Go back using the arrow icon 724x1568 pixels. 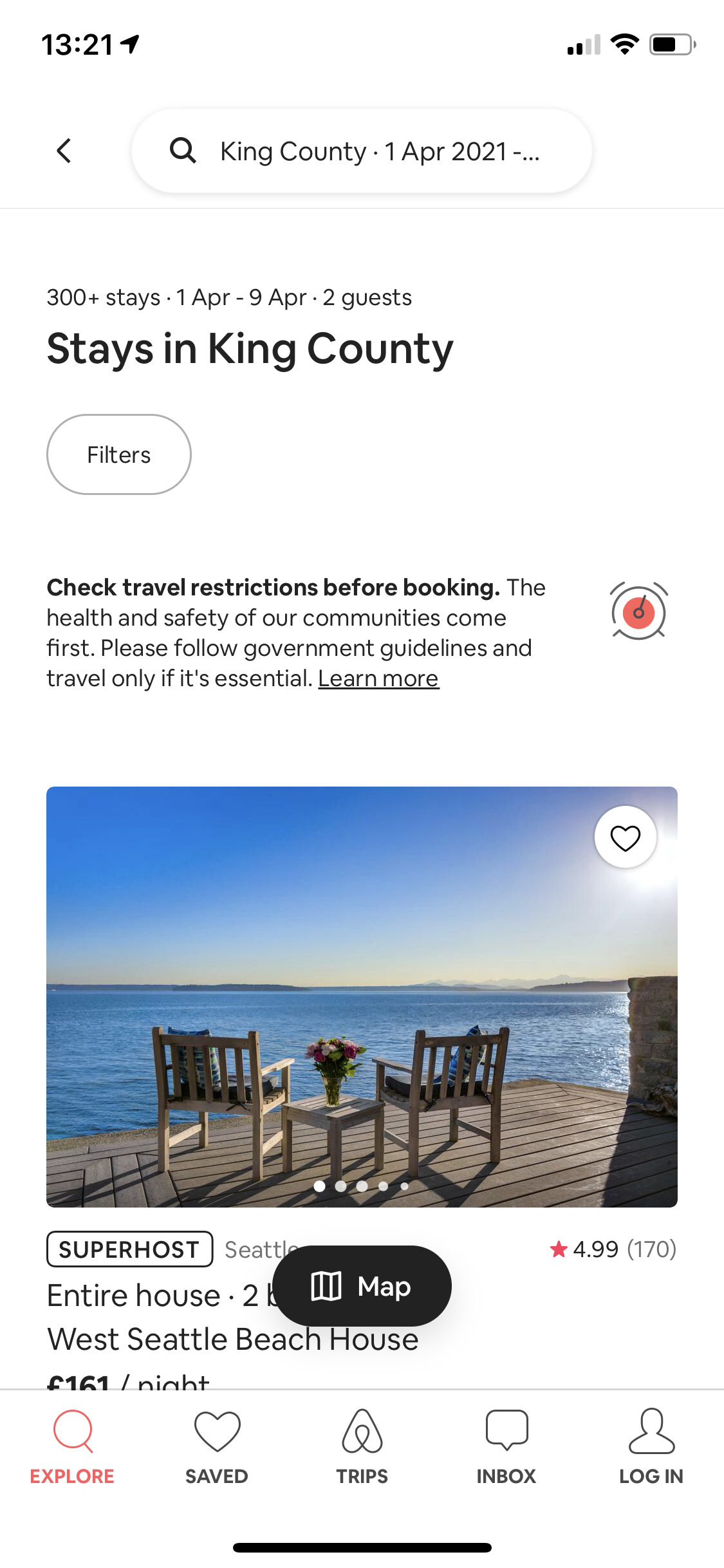tap(64, 151)
